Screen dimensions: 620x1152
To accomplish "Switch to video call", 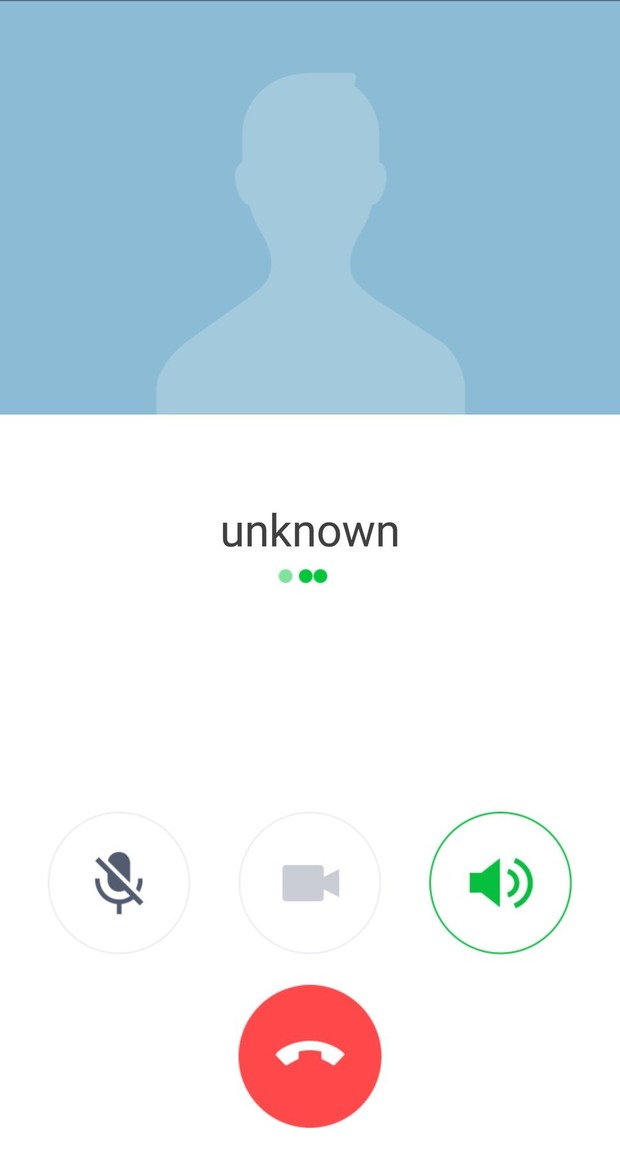I will [310, 883].
